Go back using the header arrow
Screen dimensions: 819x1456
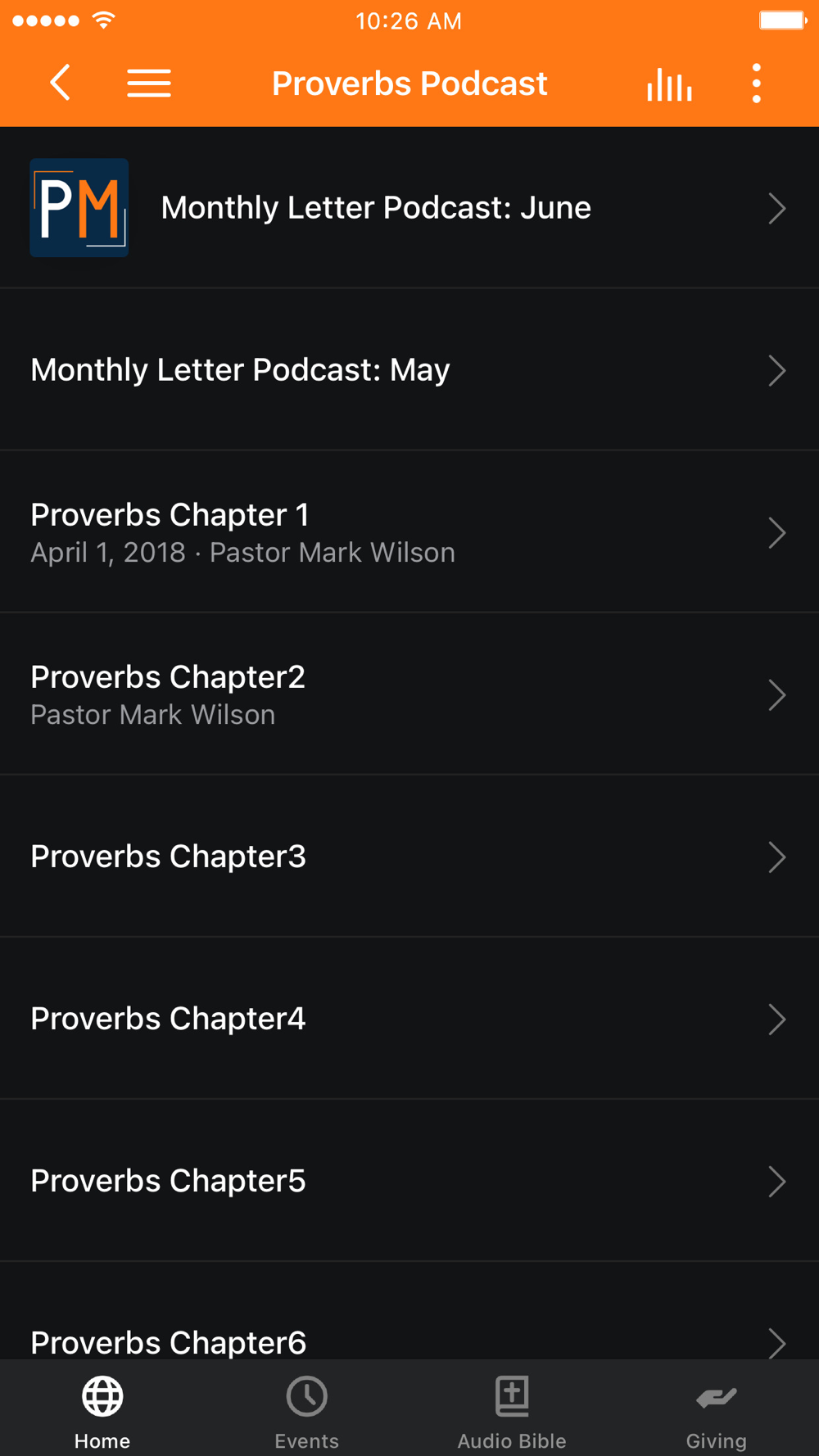tap(61, 83)
